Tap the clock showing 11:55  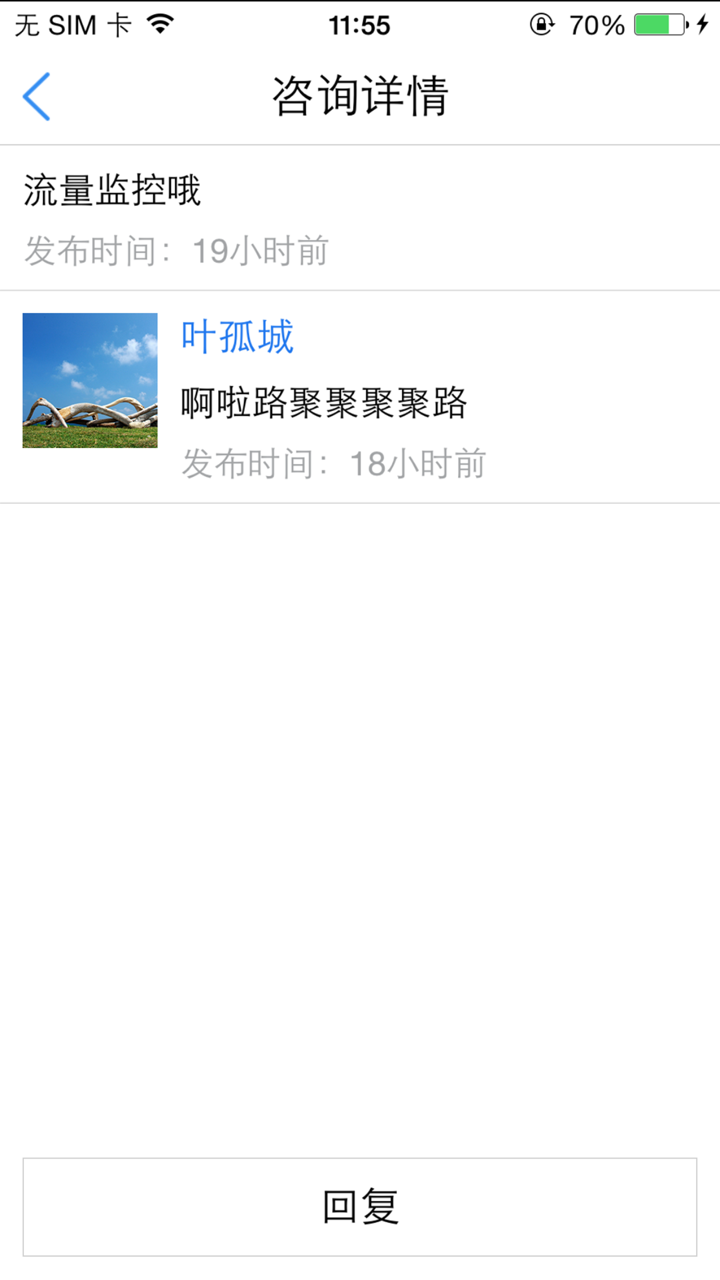[360, 24]
